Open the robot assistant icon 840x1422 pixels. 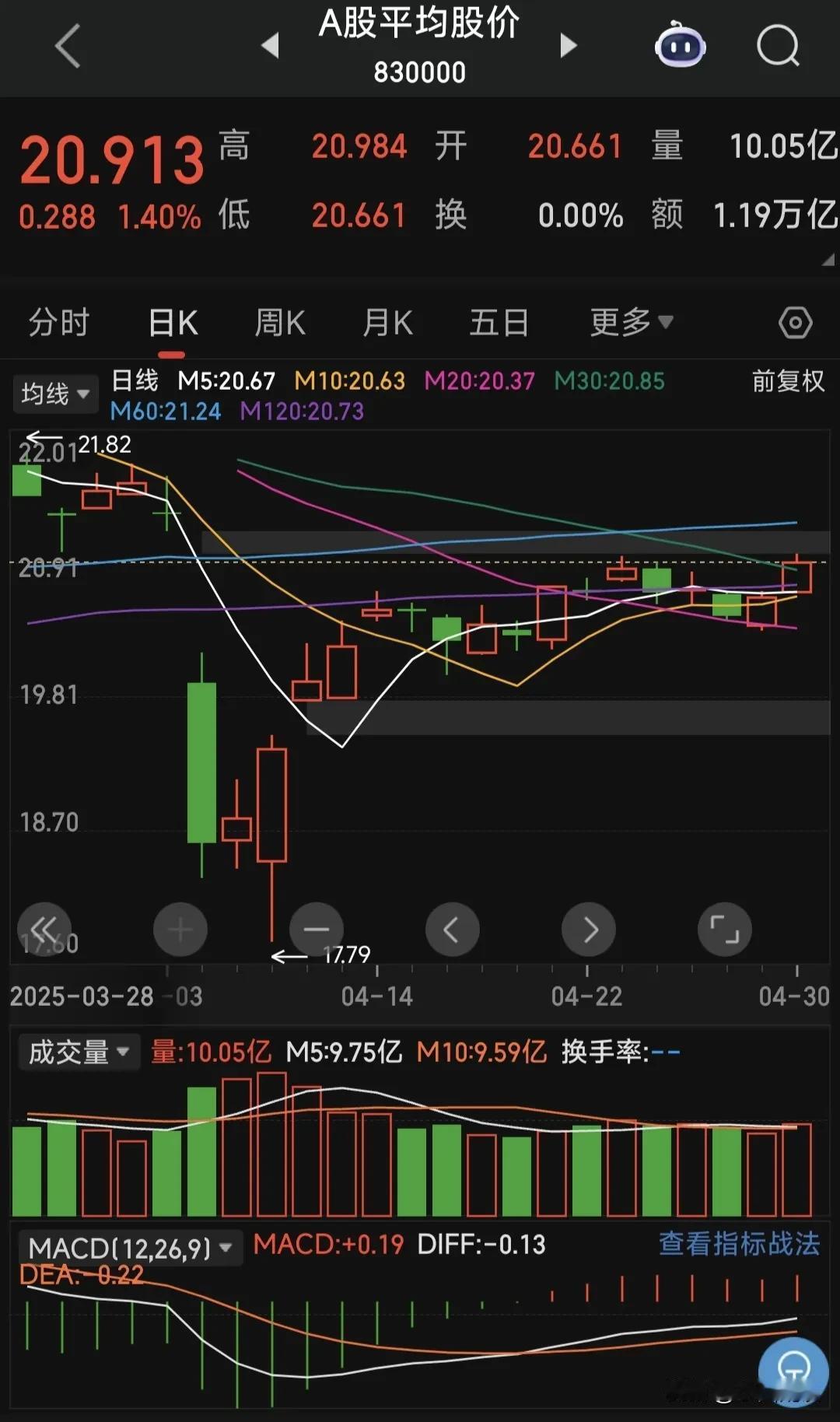point(680,45)
